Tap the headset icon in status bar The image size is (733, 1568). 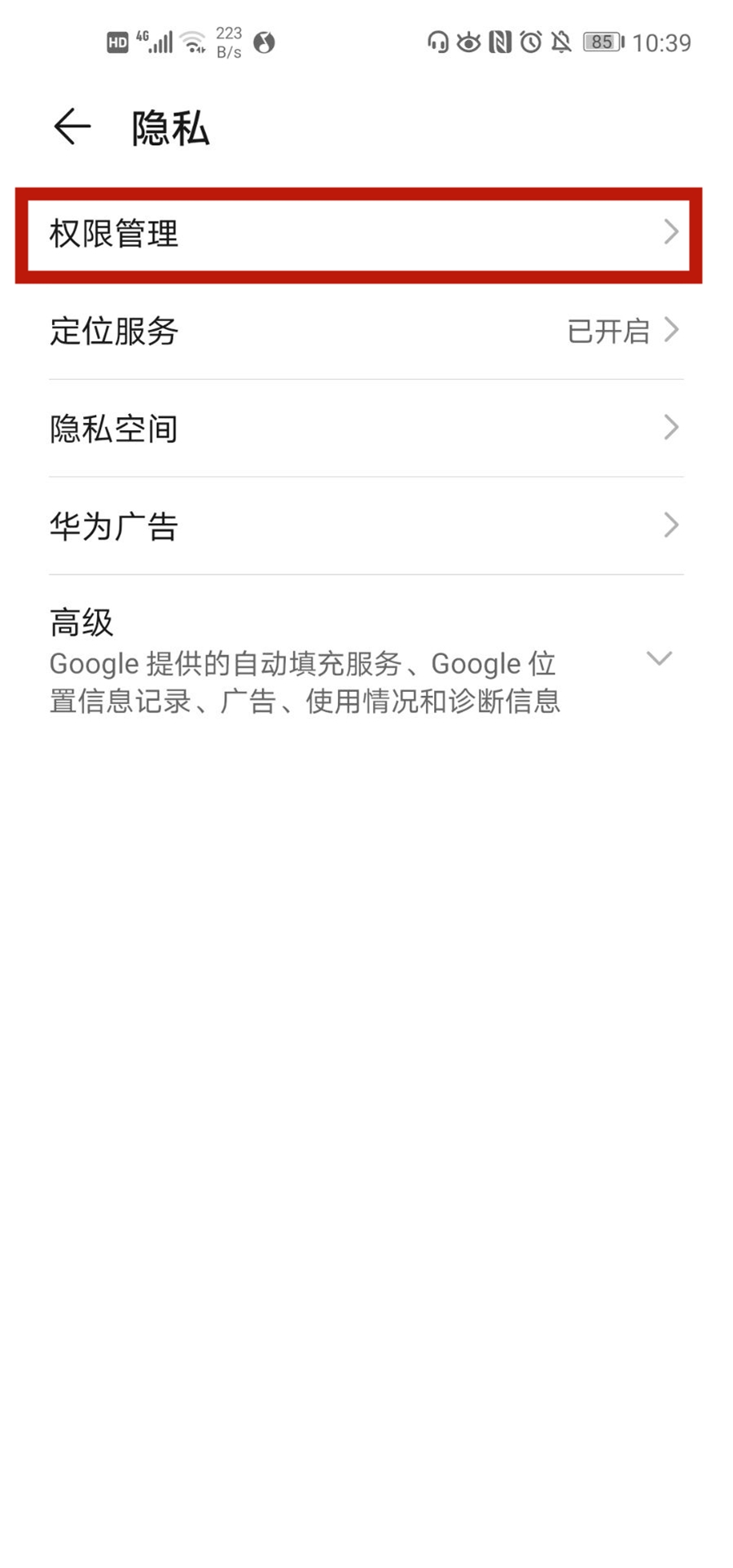pos(437,42)
